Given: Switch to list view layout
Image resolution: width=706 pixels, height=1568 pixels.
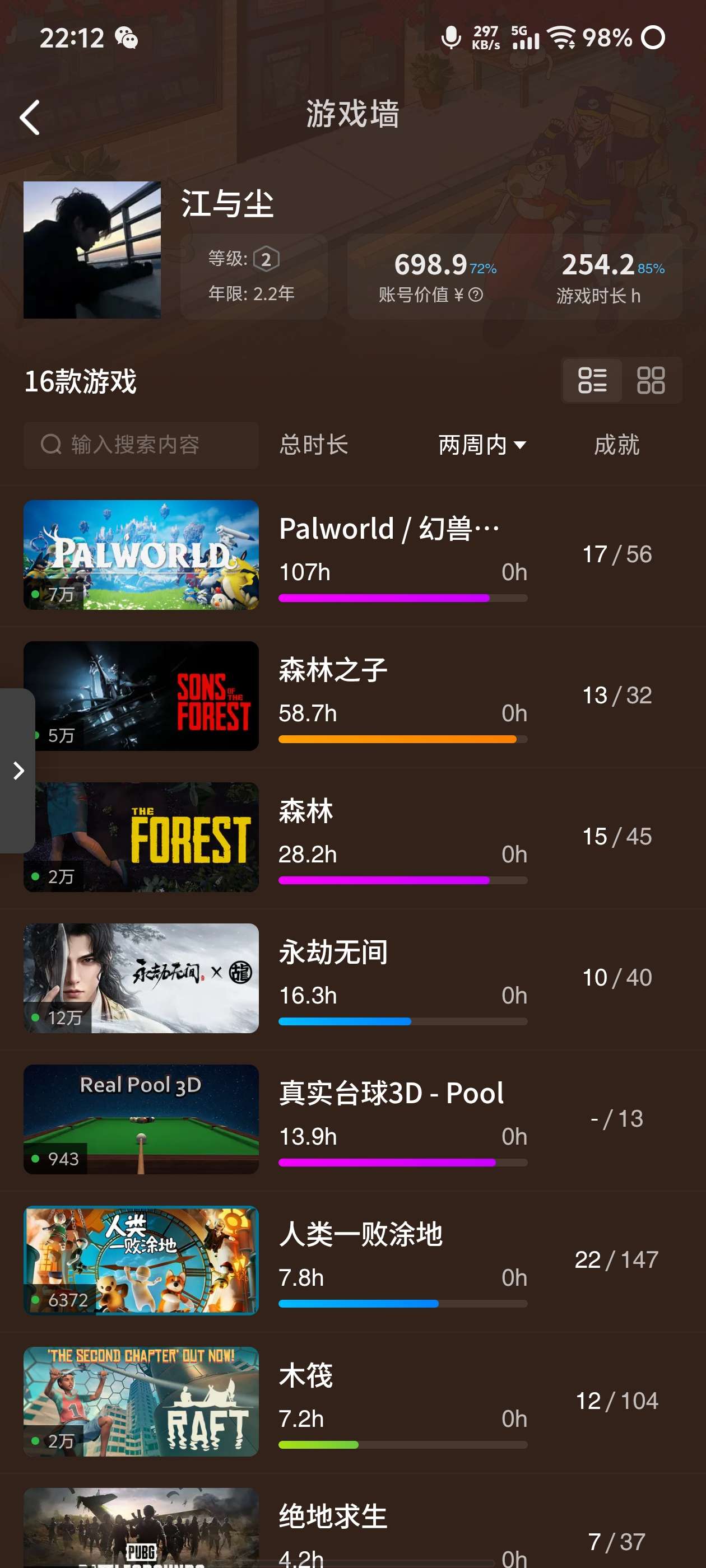Looking at the screenshot, I should (592, 380).
